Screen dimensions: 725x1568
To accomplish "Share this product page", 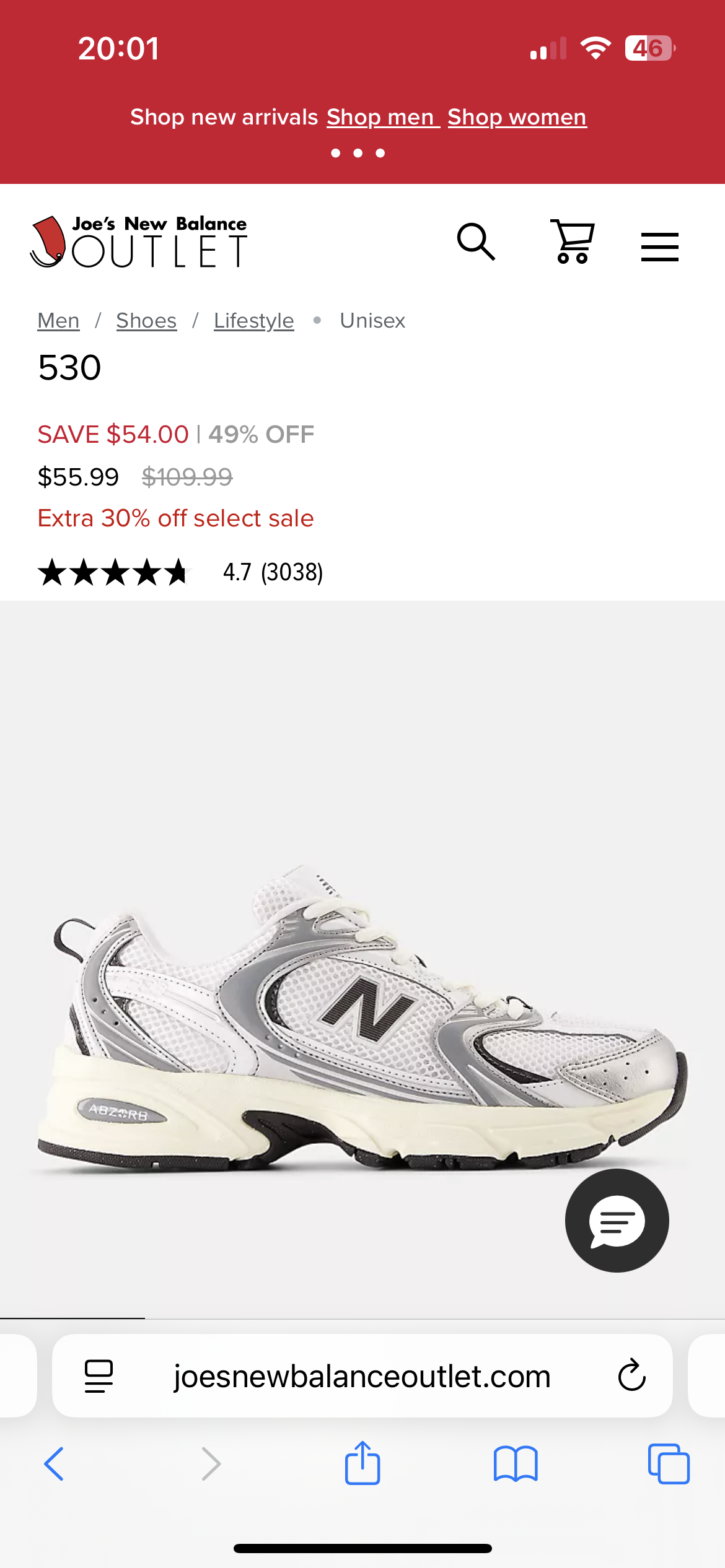I will [362, 1464].
